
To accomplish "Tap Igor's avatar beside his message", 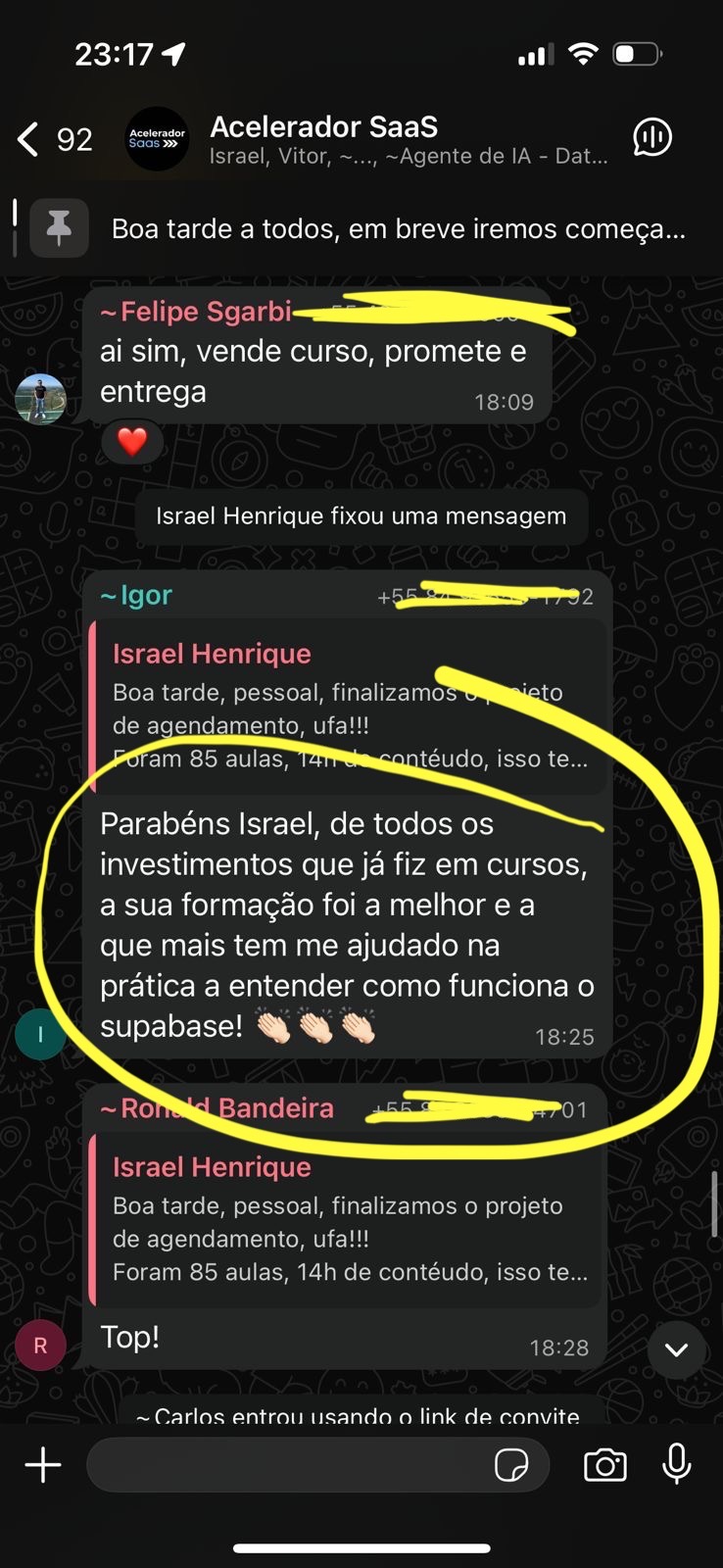I will point(40,1034).
